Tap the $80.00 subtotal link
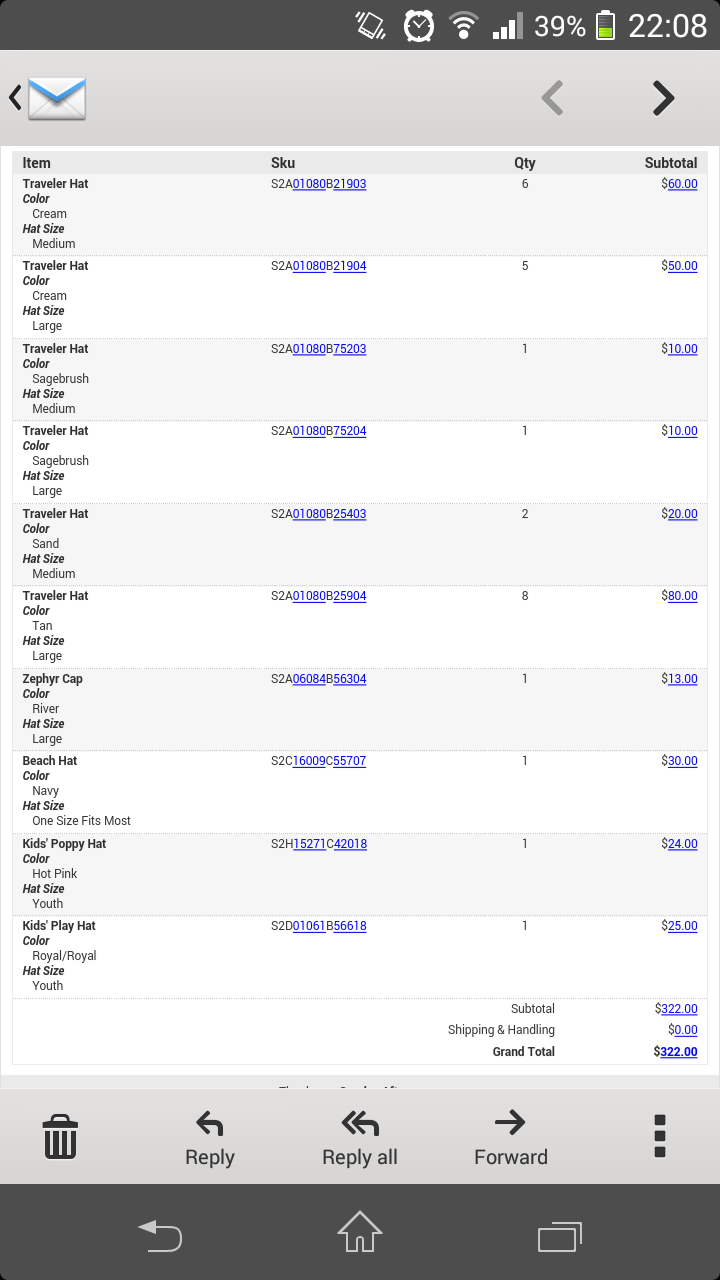The height and width of the screenshot is (1280, 720). click(x=682, y=596)
